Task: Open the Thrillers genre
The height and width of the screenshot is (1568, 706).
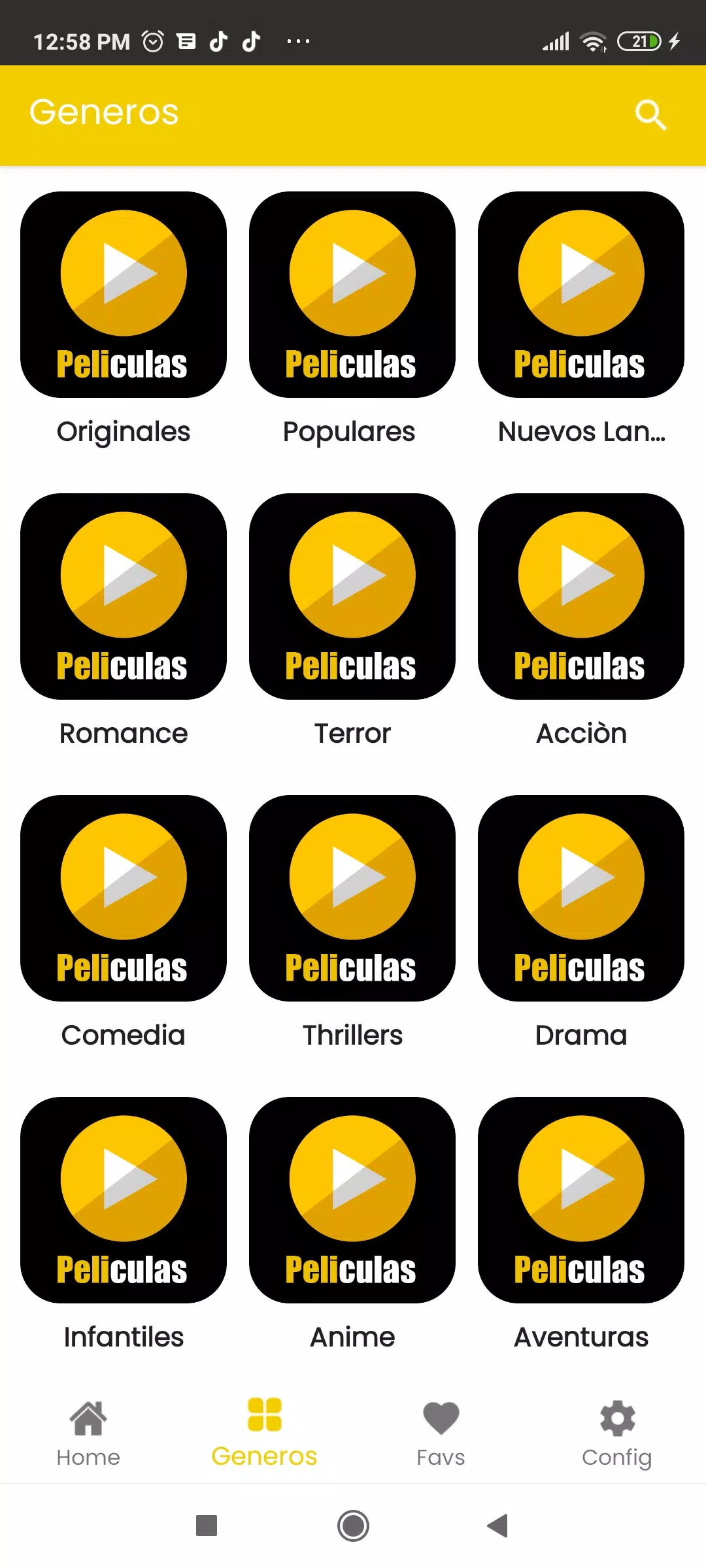Action: coord(352,898)
